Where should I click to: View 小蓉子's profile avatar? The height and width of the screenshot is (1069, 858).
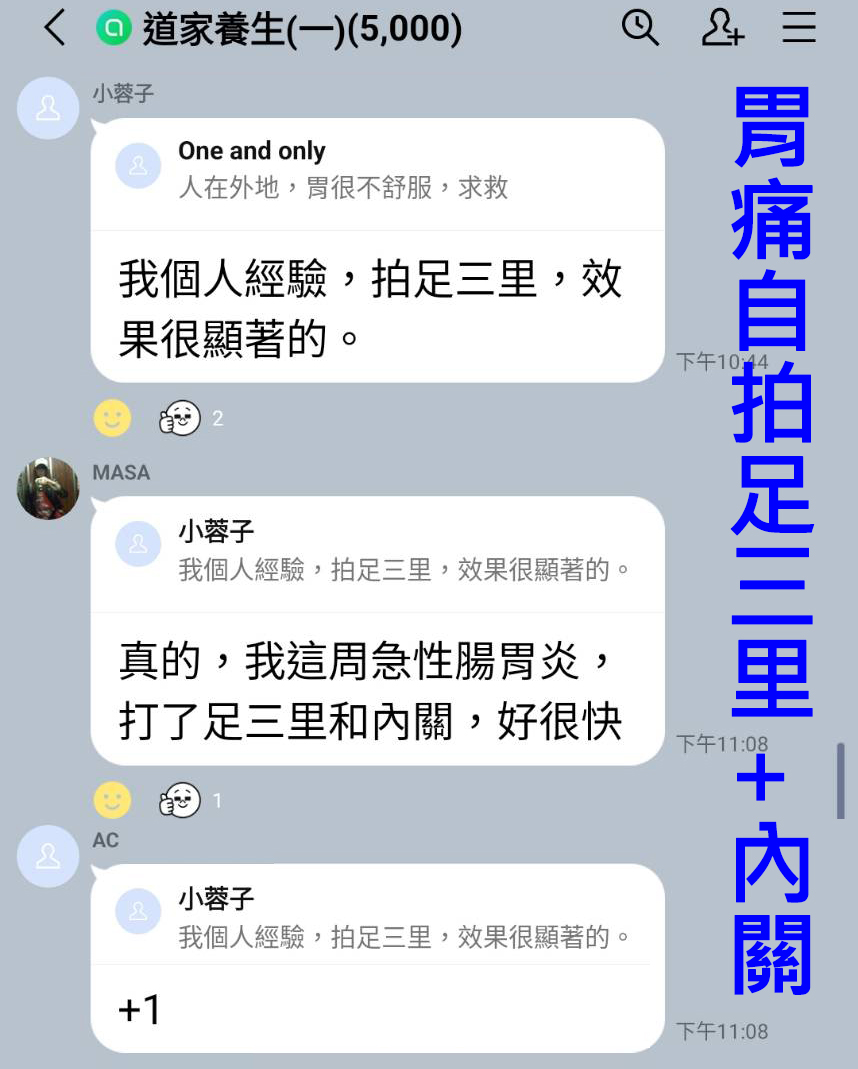[x=48, y=108]
